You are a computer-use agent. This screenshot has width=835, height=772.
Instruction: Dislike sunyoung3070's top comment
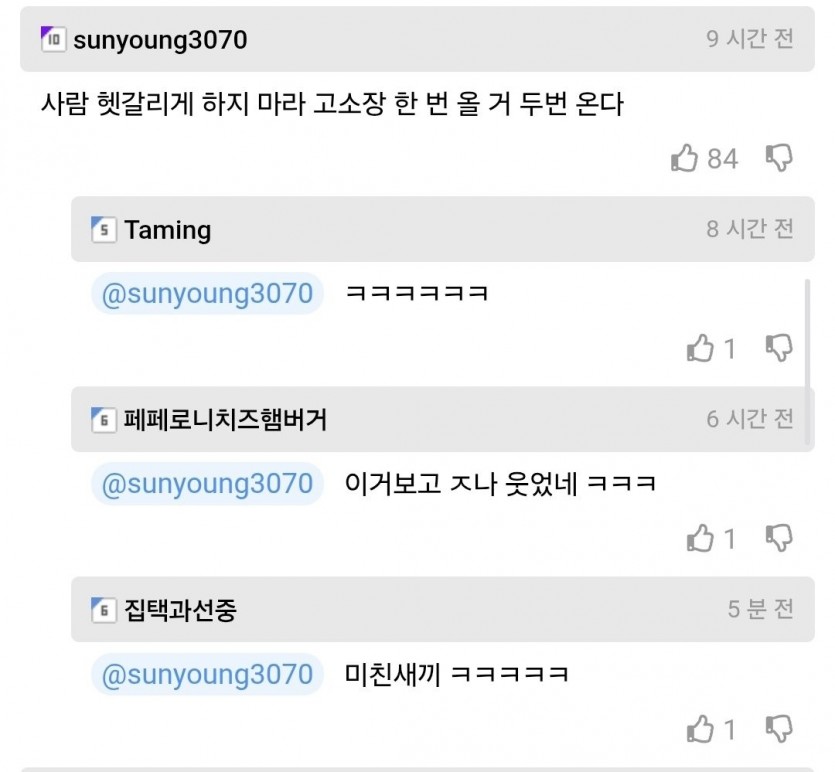tap(779, 158)
